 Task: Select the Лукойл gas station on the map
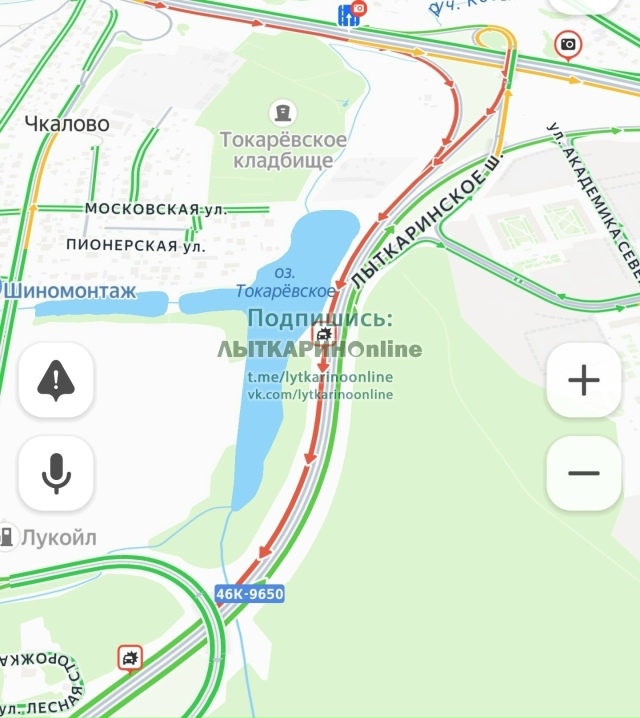coord(8,537)
